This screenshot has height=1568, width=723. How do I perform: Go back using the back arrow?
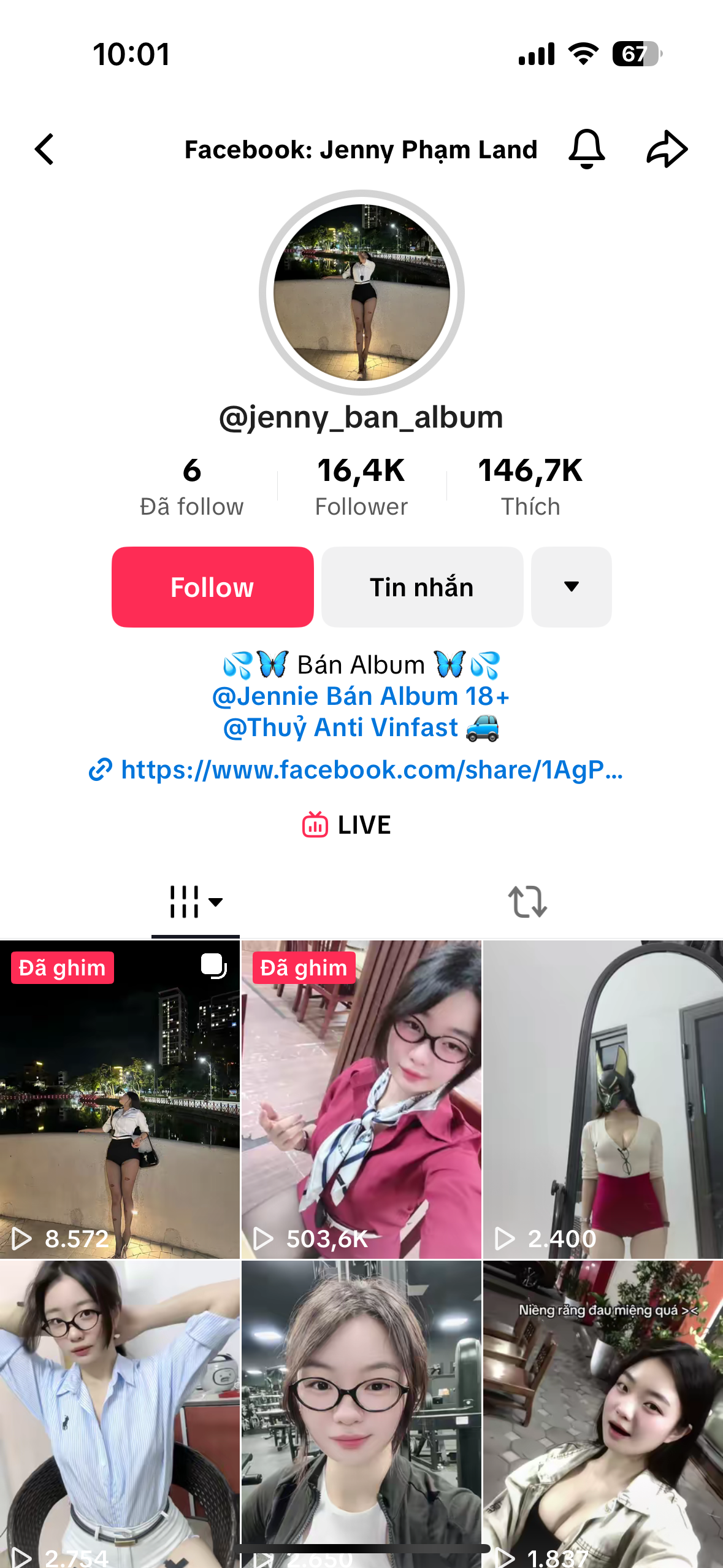(x=45, y=150)
